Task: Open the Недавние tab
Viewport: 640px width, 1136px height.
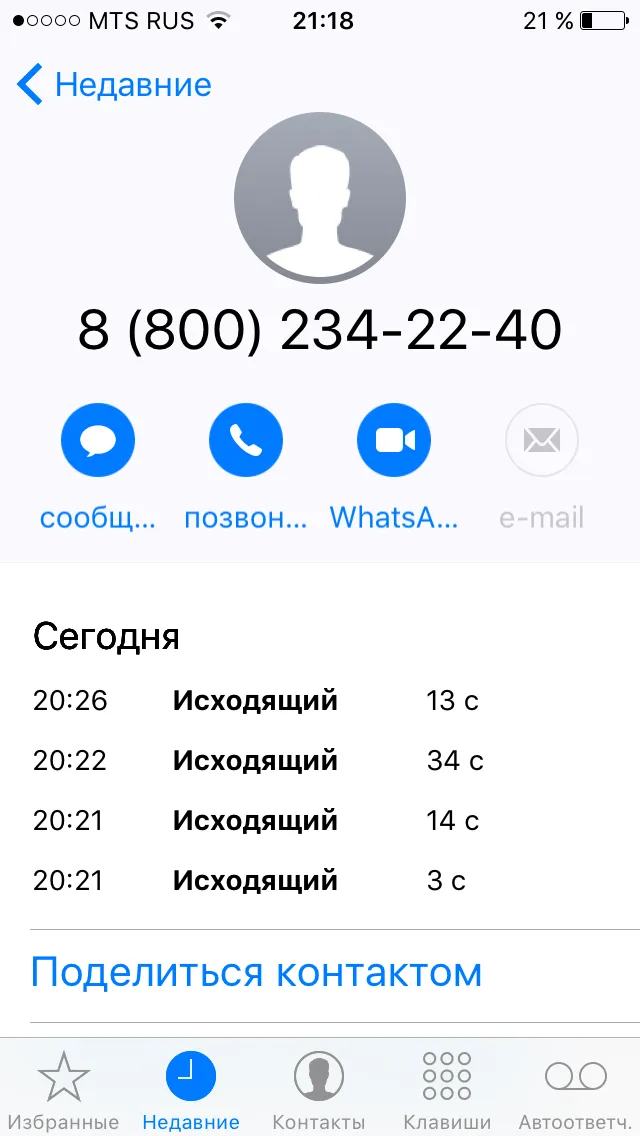Action: [x=191, y=1091]
